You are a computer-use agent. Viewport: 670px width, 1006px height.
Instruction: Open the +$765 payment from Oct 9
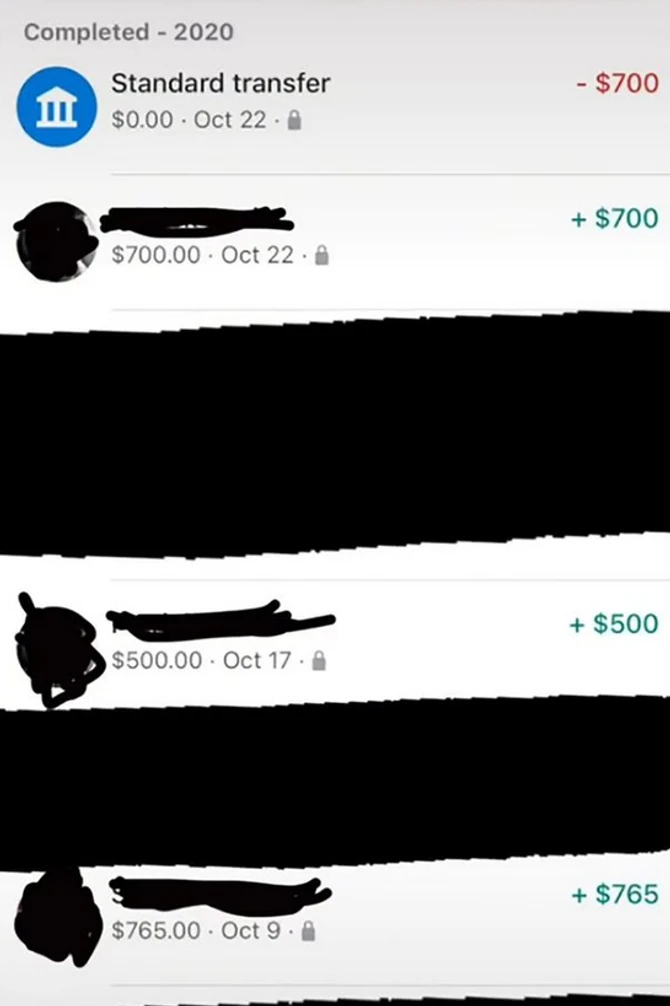335,912
